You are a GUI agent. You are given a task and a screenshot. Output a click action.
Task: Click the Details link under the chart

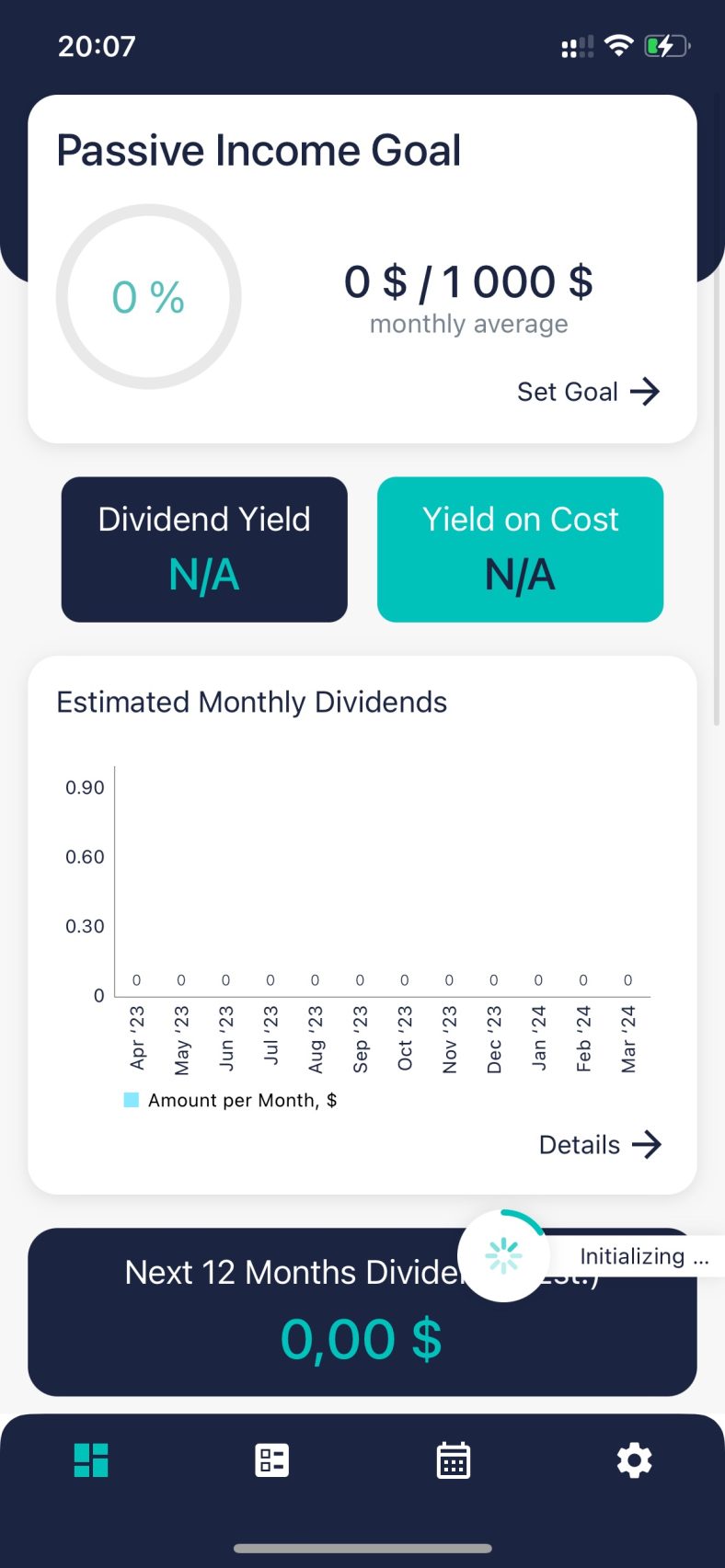point(579,1144)
